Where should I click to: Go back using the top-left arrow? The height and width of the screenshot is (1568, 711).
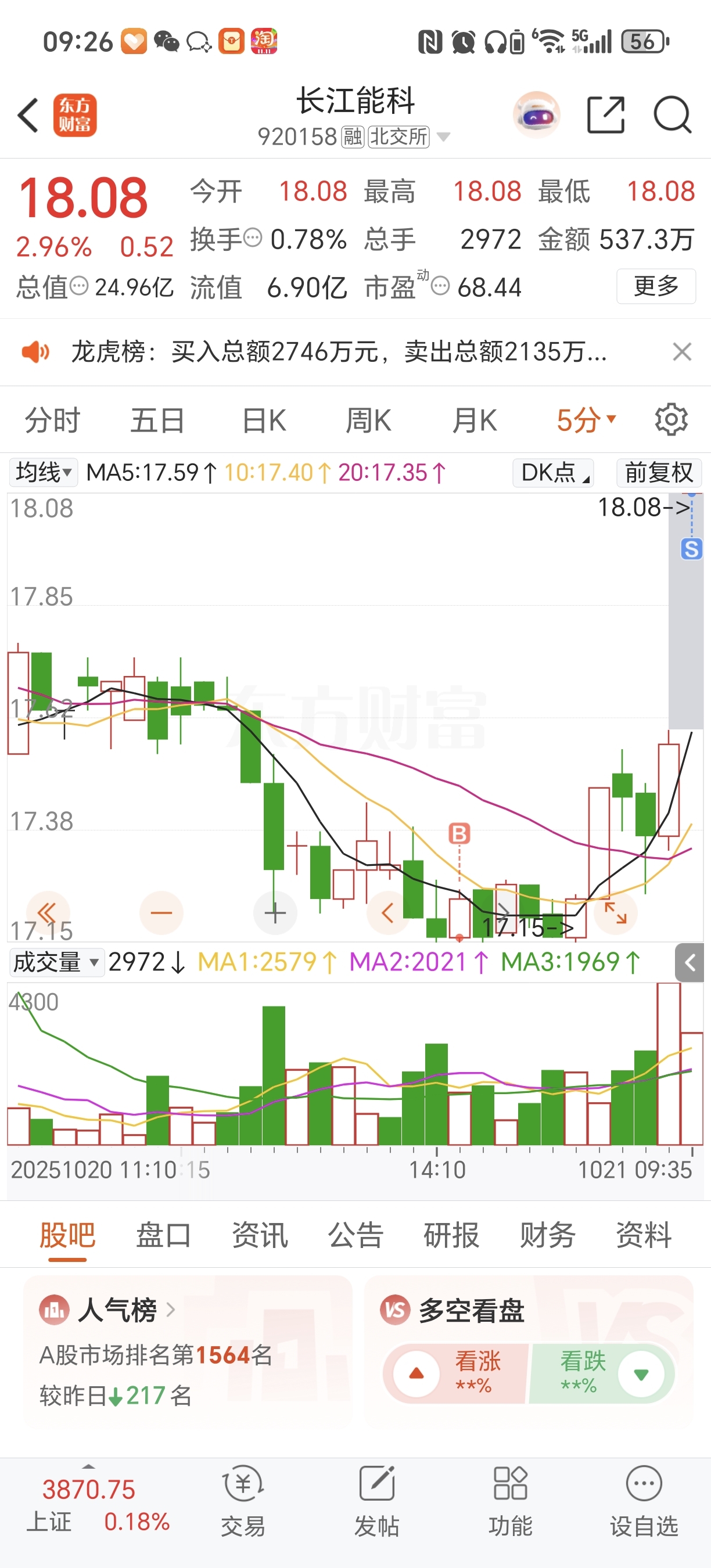pyautogui.click(x=28, y=115)
